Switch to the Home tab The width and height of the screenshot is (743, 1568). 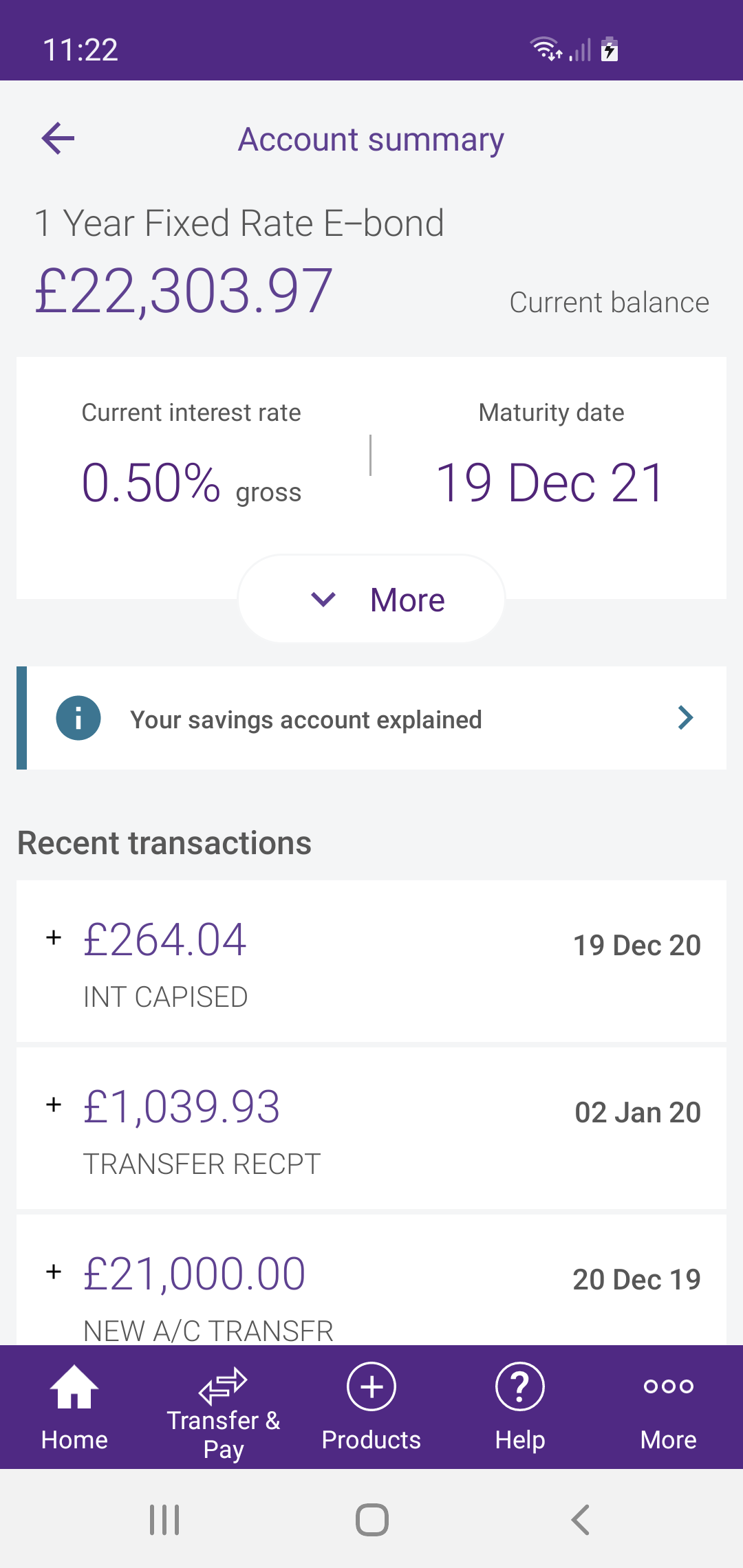74,1407
